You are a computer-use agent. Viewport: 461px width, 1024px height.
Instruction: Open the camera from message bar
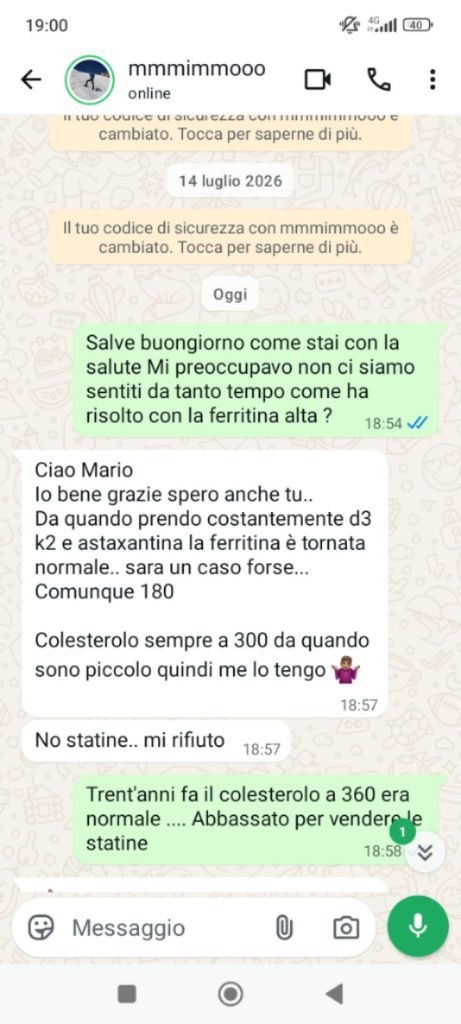[345, 927]
